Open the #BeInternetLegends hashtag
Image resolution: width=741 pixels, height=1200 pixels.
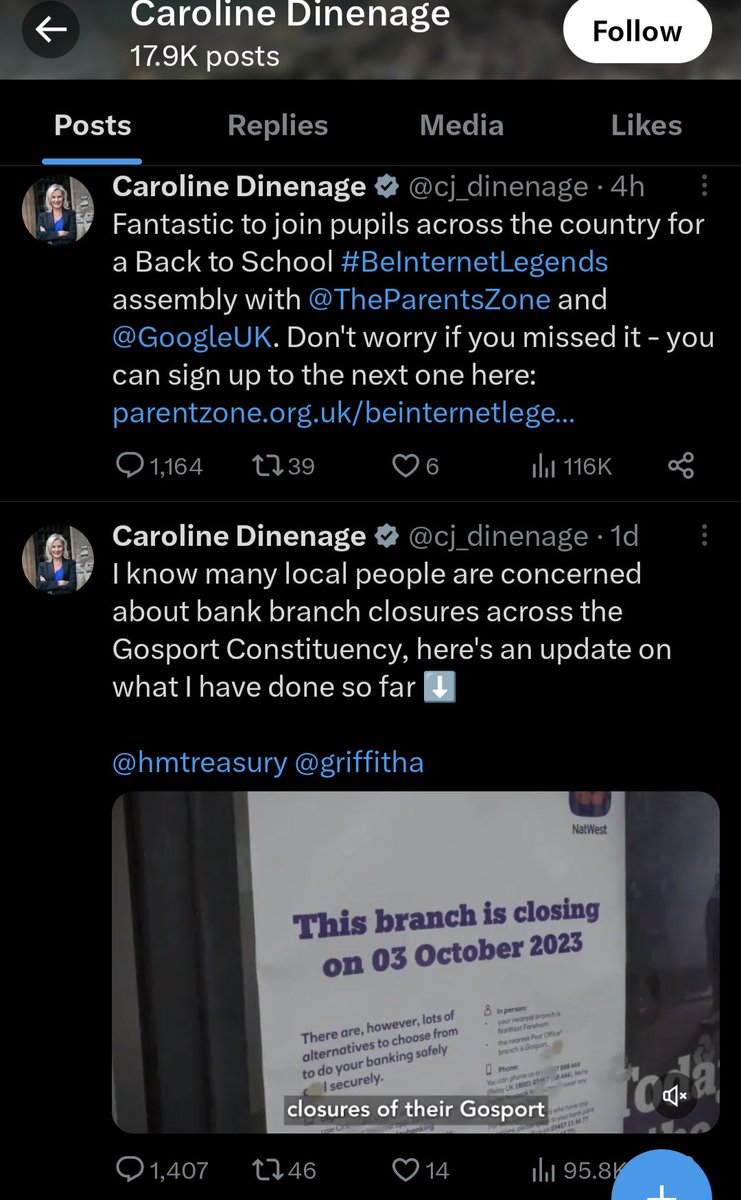[474, 262]
